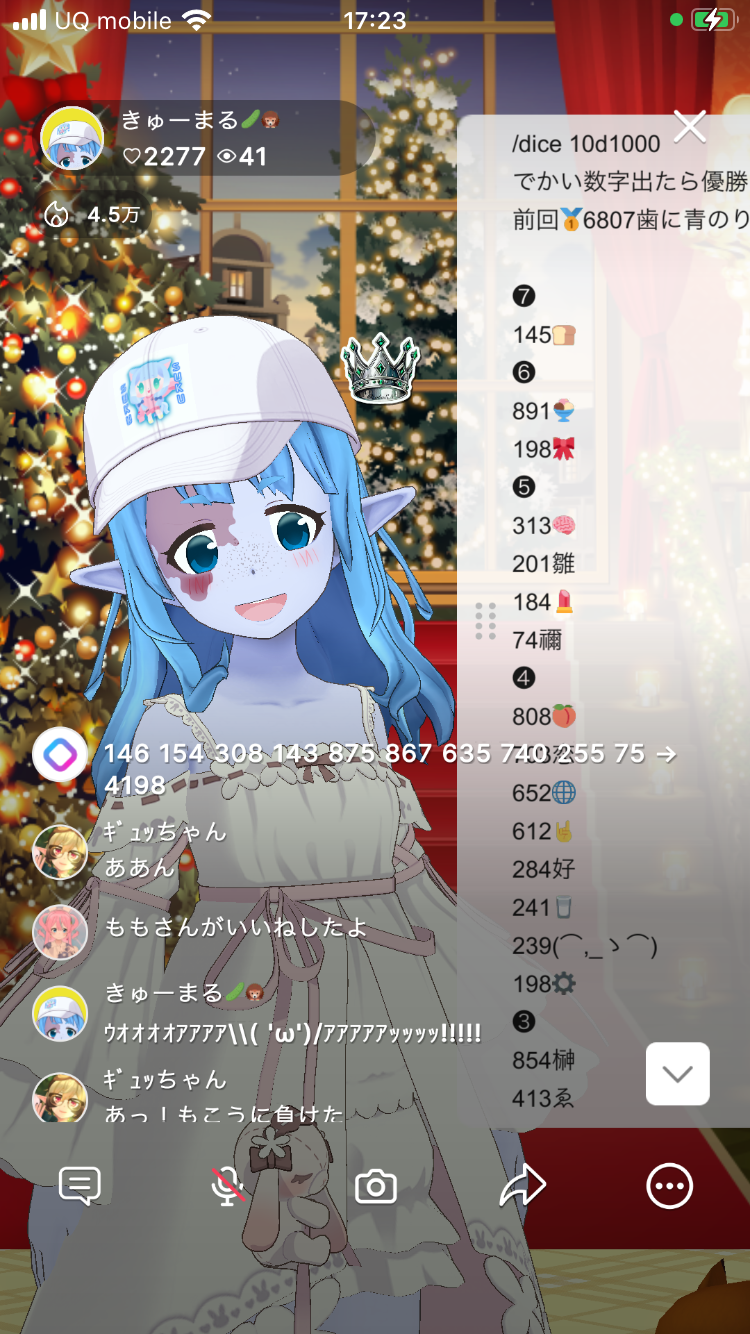Open the more options menu
Image resolution: width=750 pixels, height=1334 pixels.
pyautogui.click(x=669, y=1186)
